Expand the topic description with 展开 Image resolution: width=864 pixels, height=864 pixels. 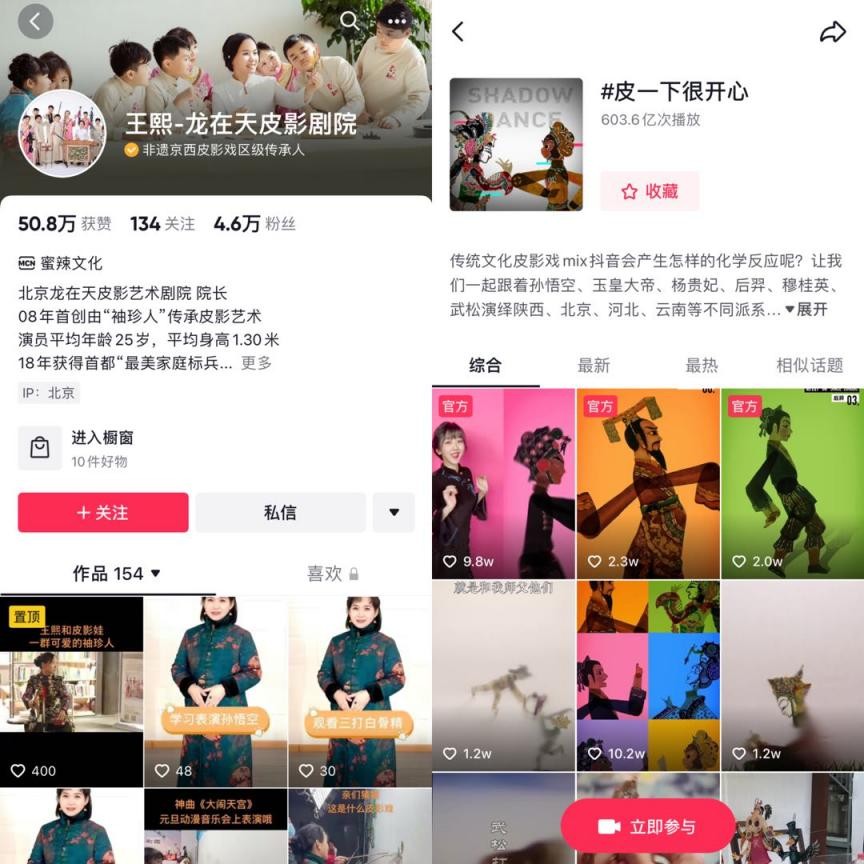pyautogui.click(x=806, y=309)
